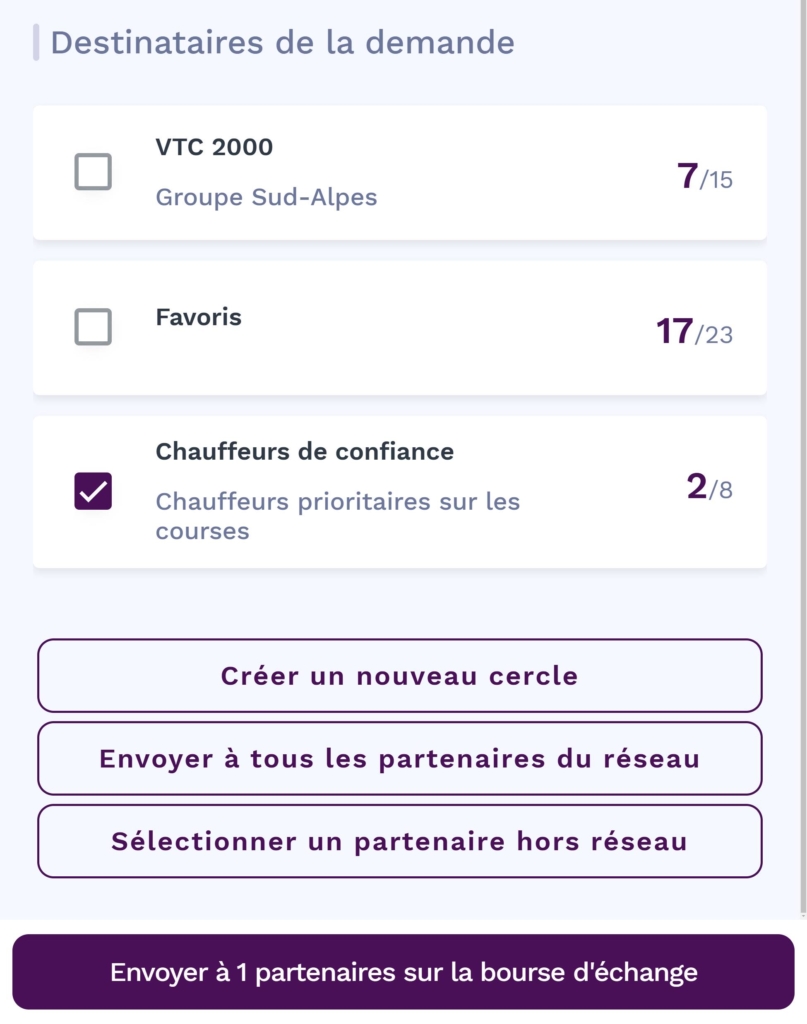Click the Favoris title text
This screenshot has width=807, height=1024.
[x=198, y=318]
